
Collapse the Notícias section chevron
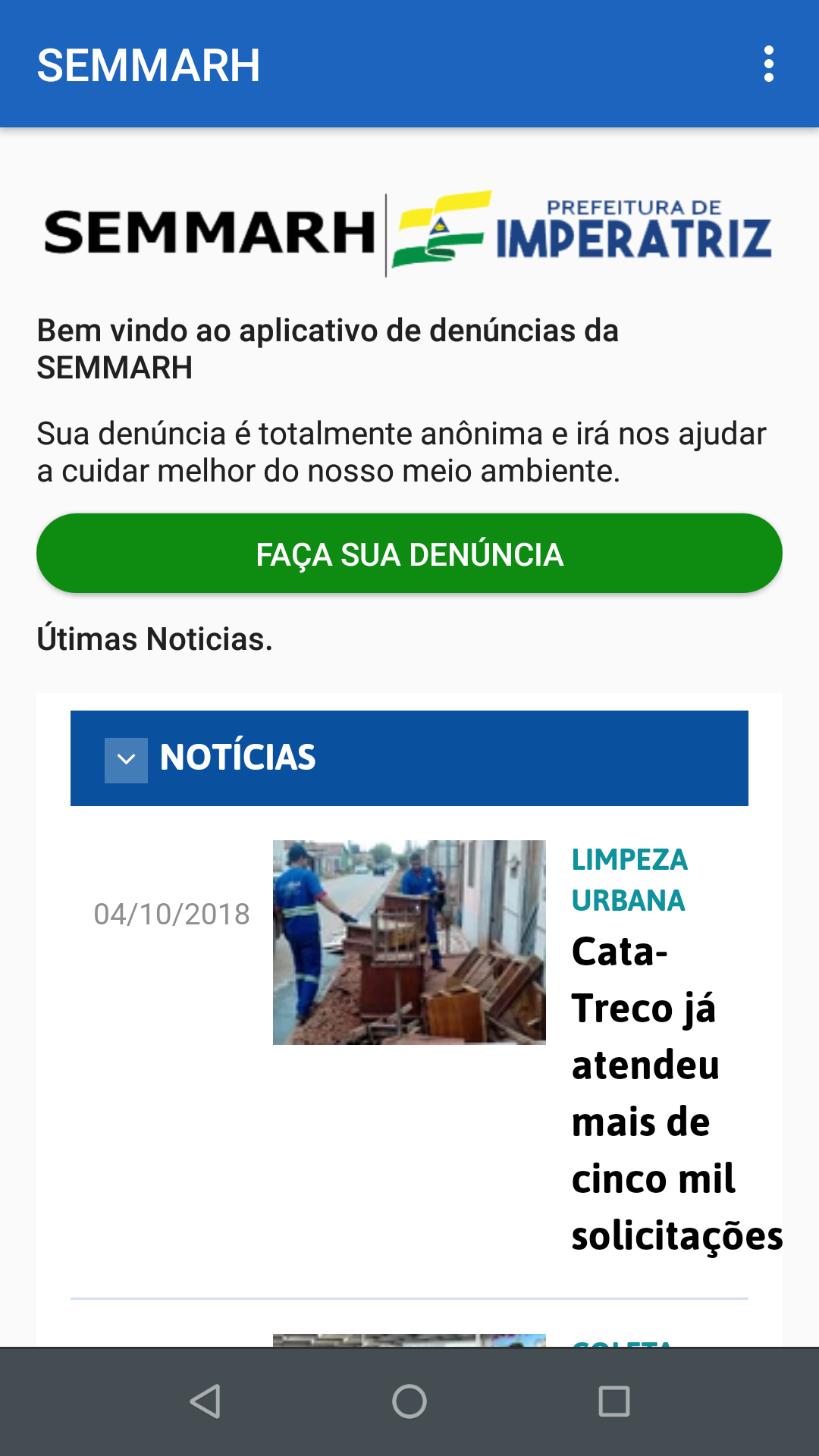point(126,759)
